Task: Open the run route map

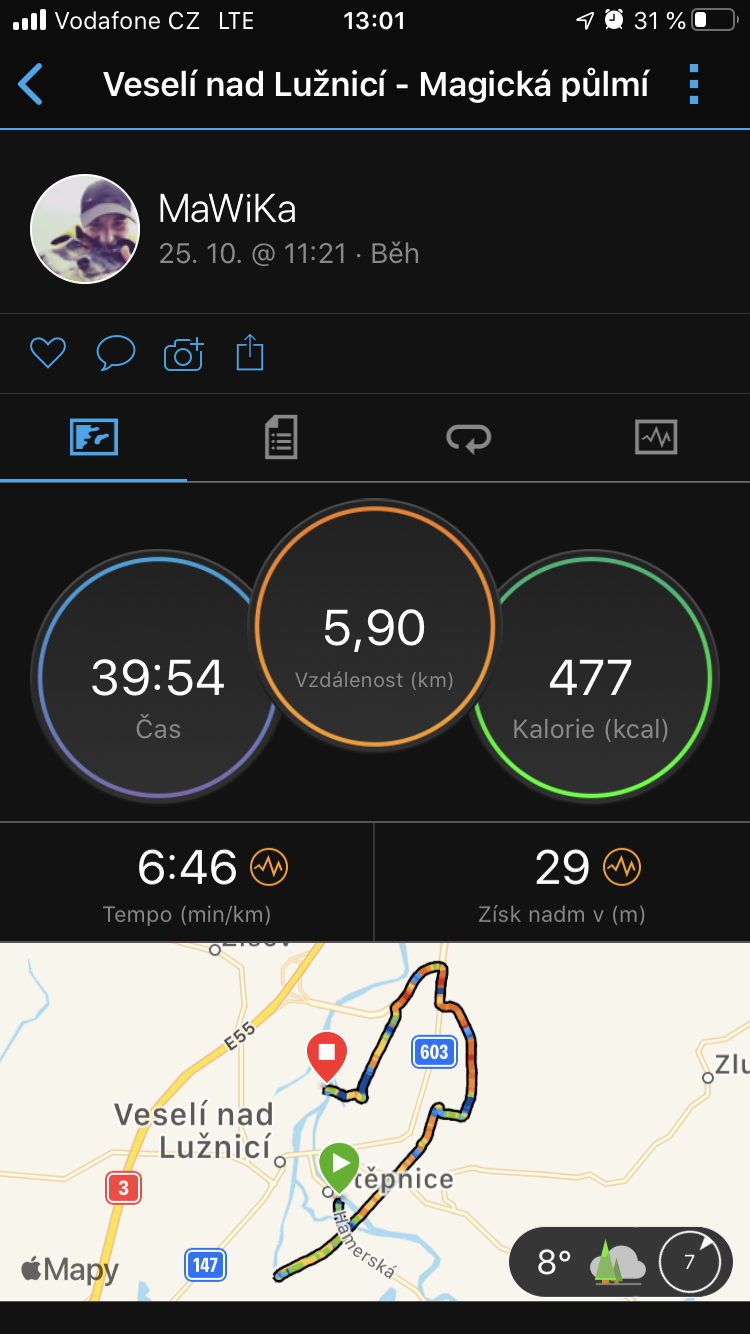Action: pyautogui.click(x=375, y=1121)
